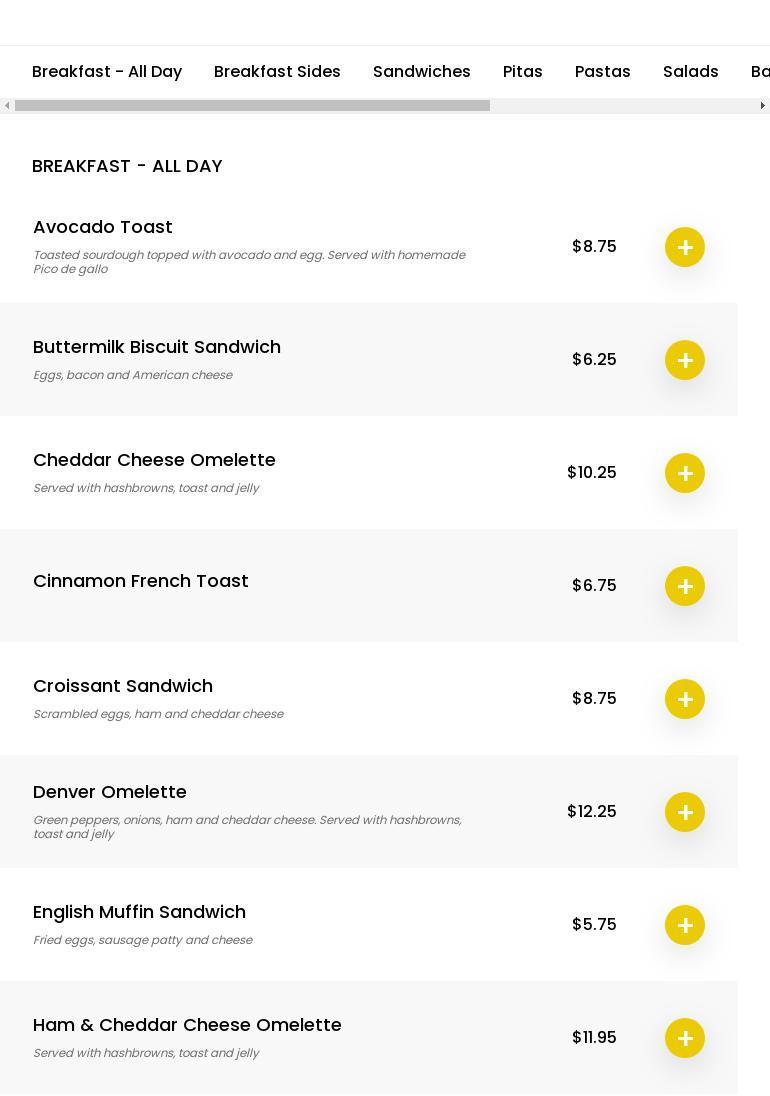Image resolution: width=770 pixels, height=1096 pixels.
Task: Go to the Pastas menu section
Action: coord(602,72)
